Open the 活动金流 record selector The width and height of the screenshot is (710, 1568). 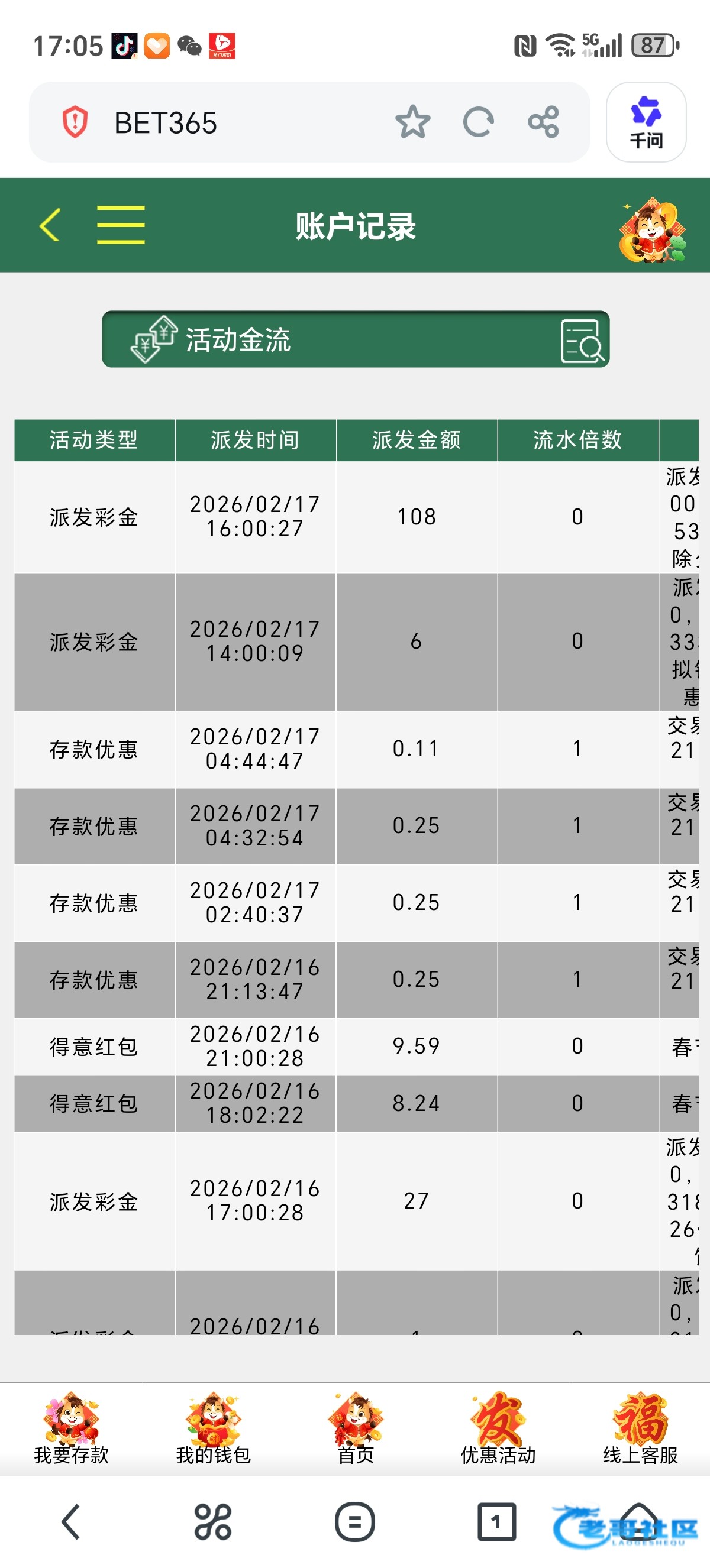356,339
